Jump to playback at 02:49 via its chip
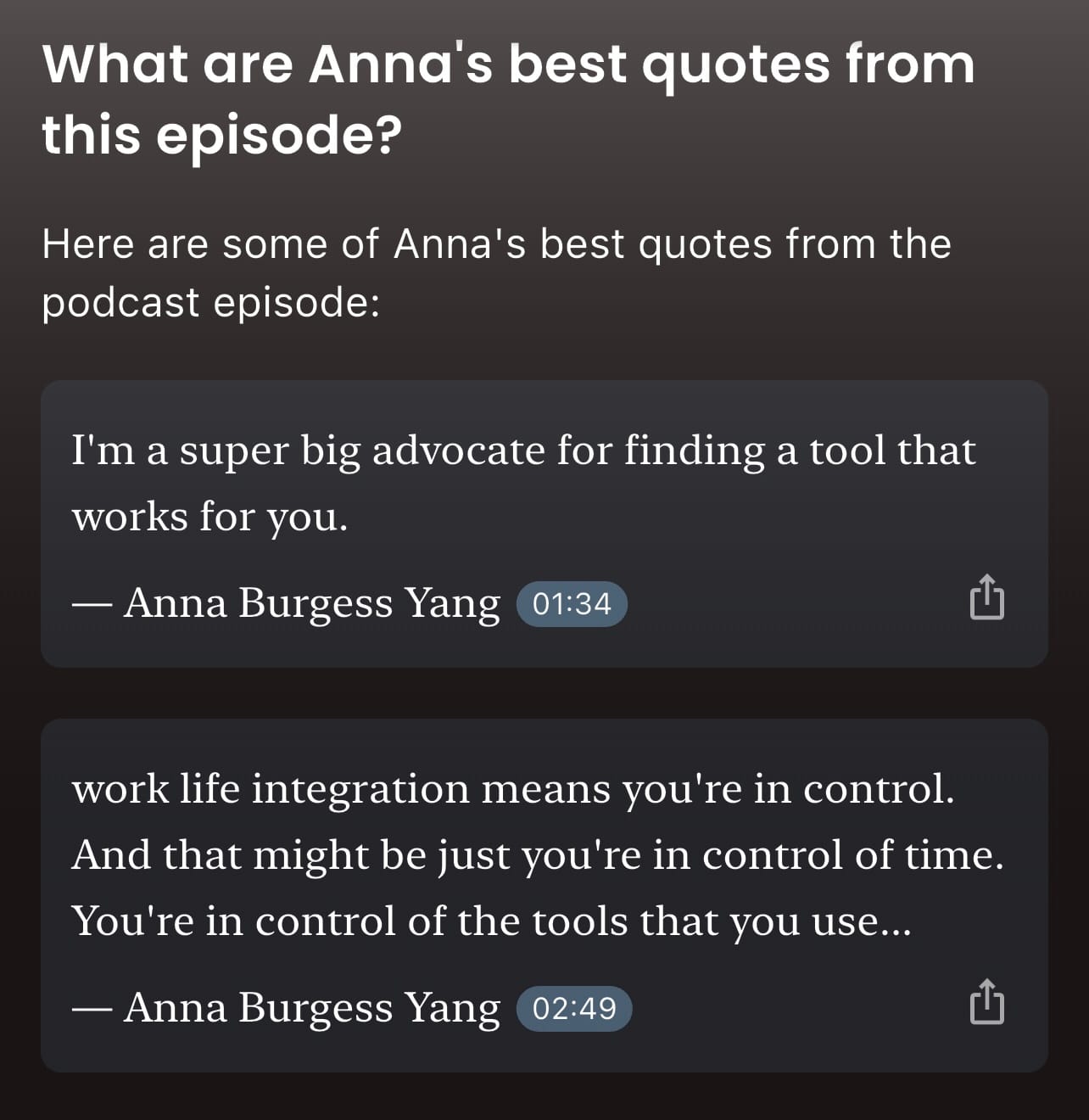 click(x=573, y=1008)
